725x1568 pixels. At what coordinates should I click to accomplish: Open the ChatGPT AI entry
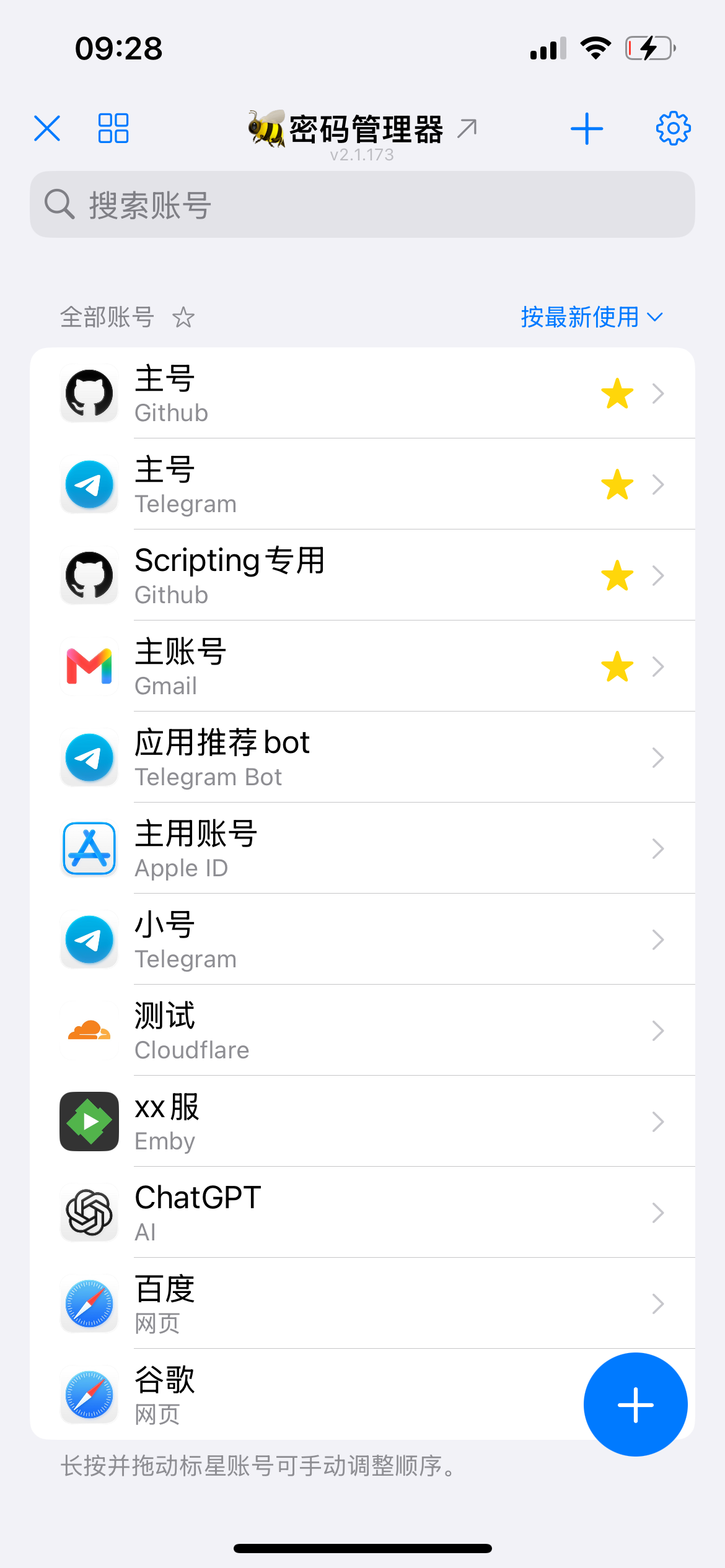pyautogui.click(x=362, y=1213)
